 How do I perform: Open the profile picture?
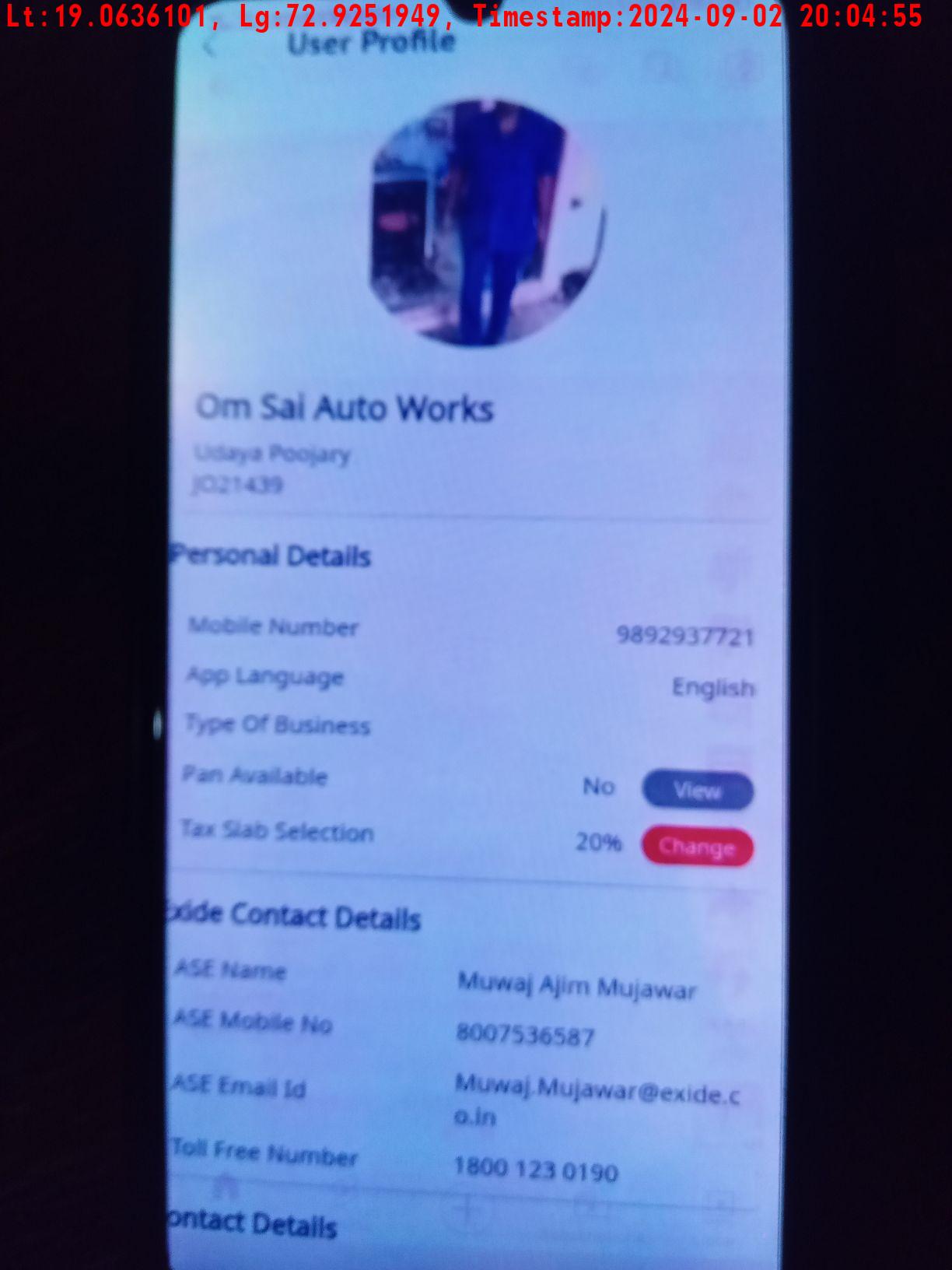[x=486, y=222]
